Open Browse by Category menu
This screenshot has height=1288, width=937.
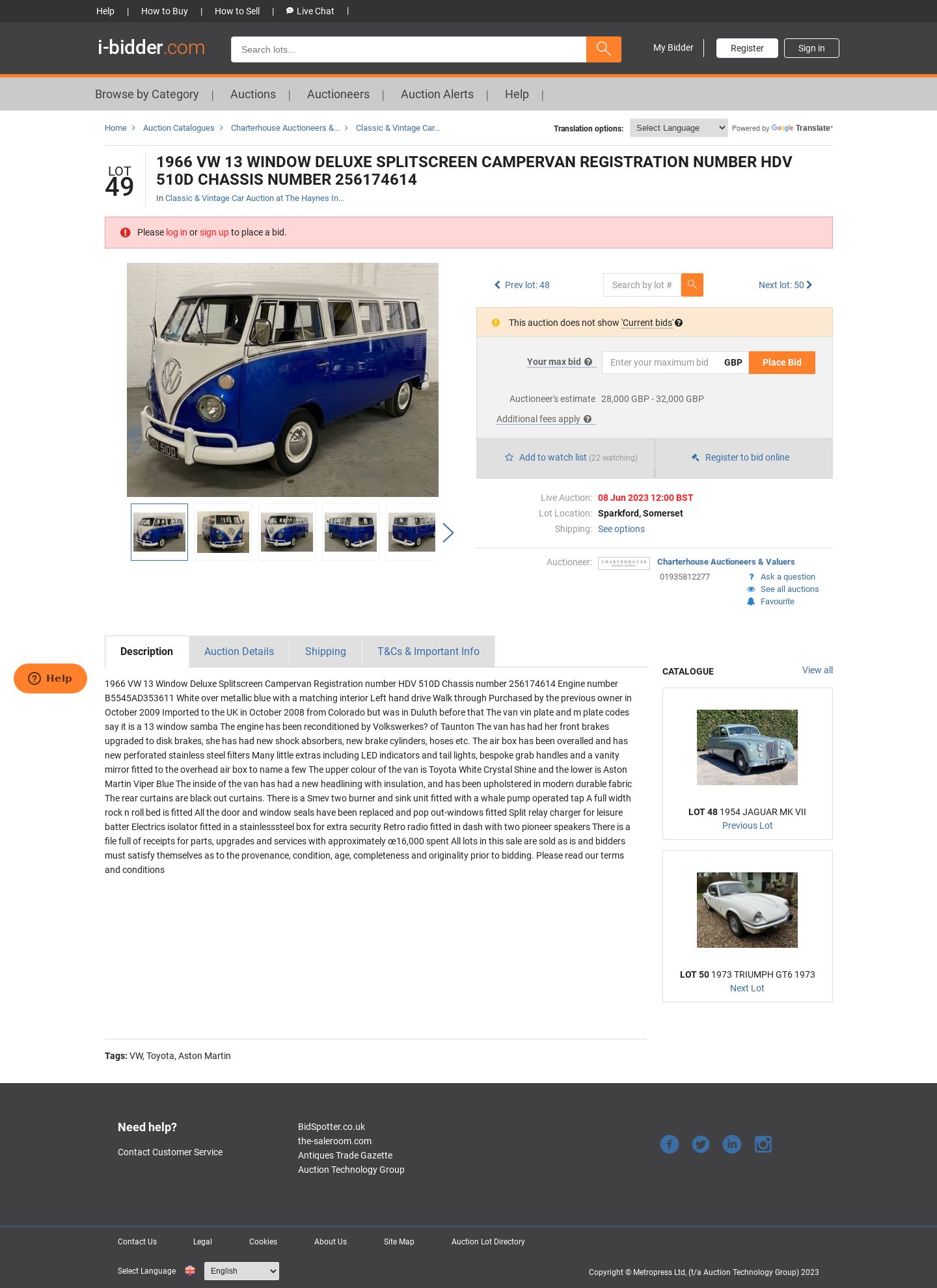pos(146,94)
